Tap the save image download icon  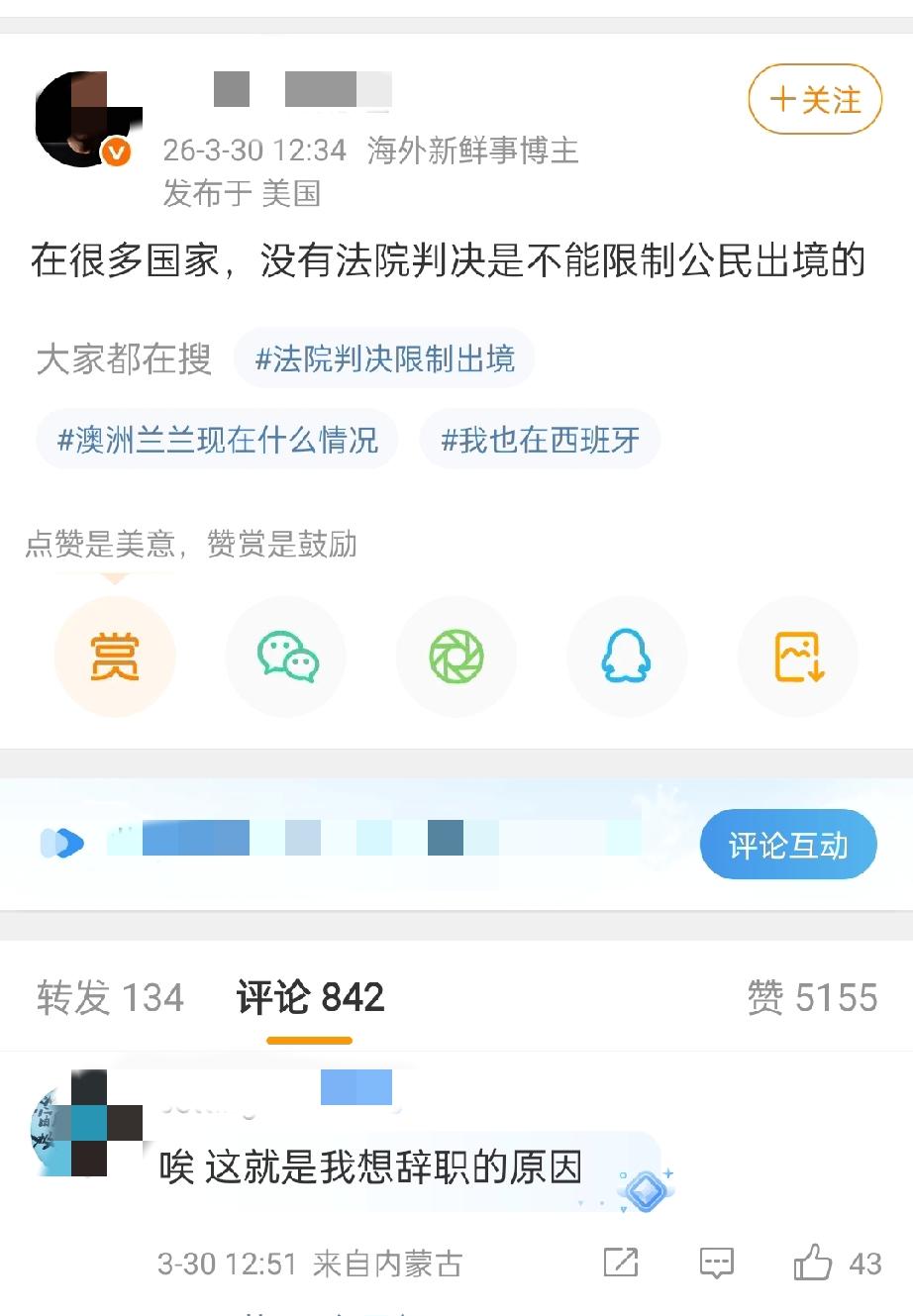(796, 656)
